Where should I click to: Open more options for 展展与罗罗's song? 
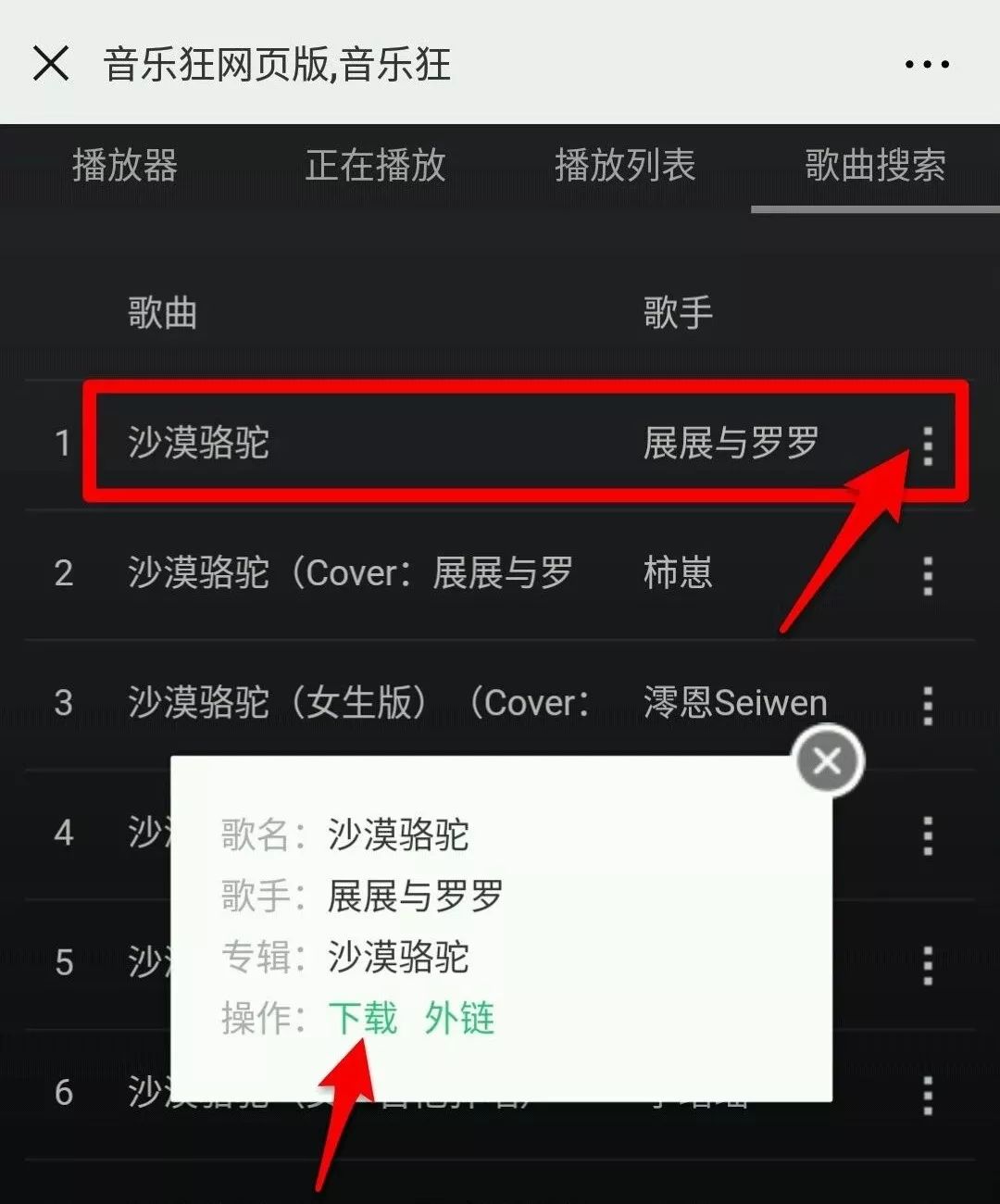pyautogui.click(x=927, y=445)
